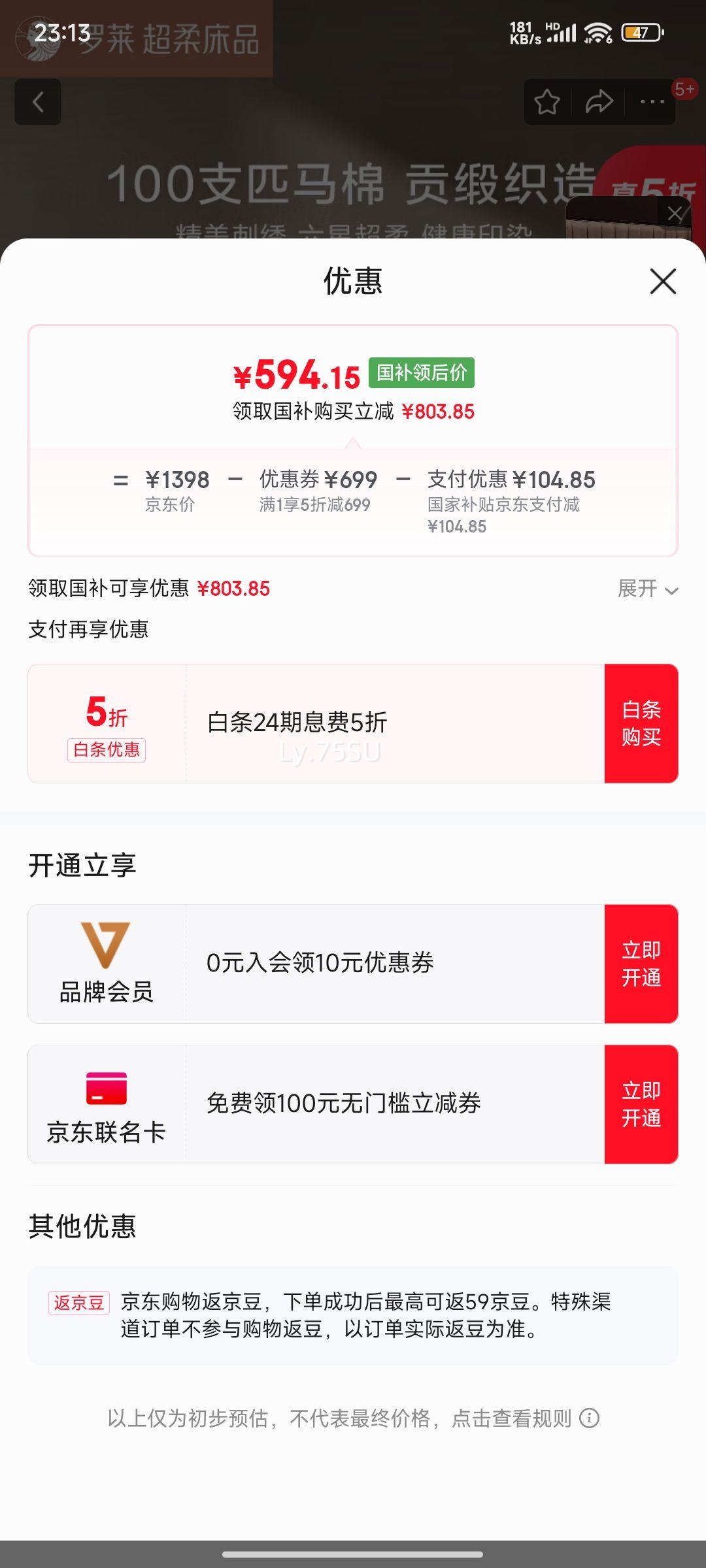Go back using the top-left arrow
706x1568 pixels.
click(38, 102)
